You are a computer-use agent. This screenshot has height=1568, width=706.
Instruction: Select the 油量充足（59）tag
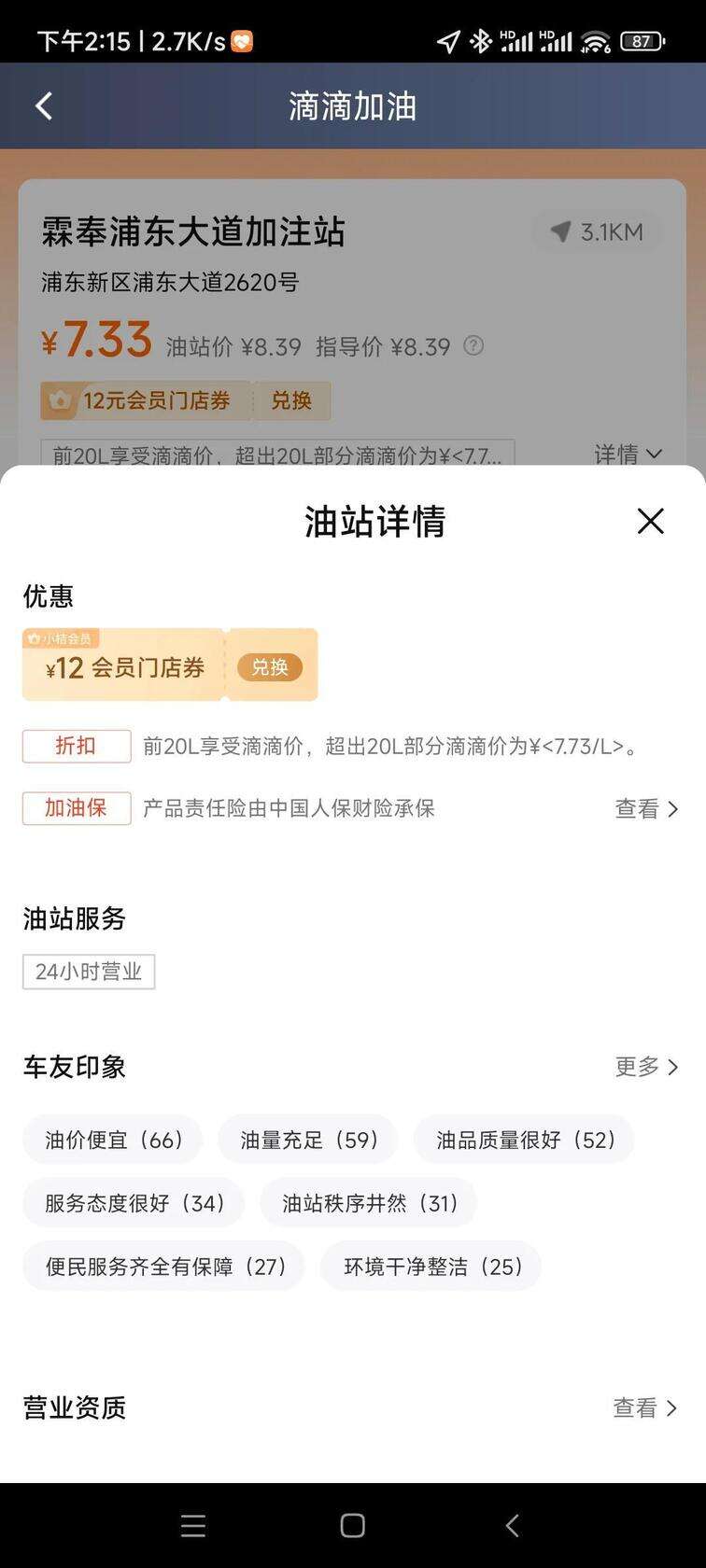pos(308,1140)
